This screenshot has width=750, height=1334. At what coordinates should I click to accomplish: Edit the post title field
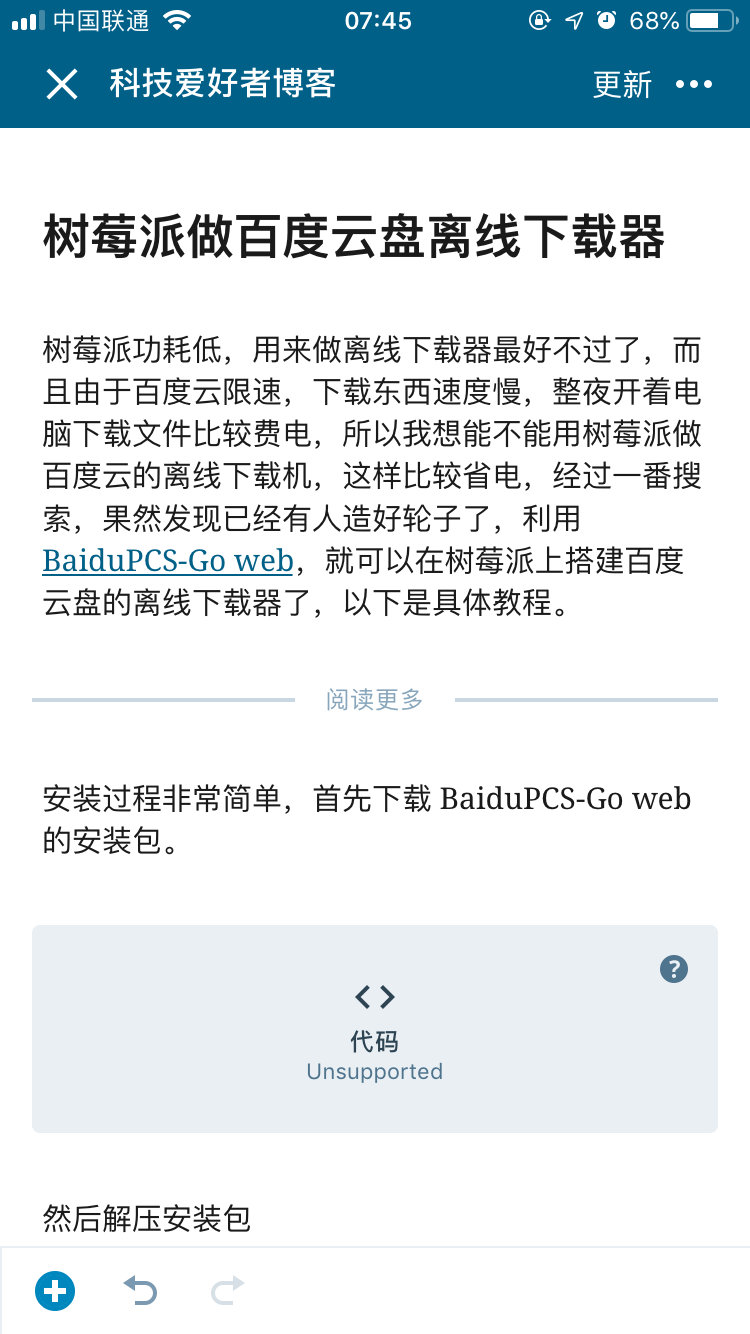(x=354, y=238)
